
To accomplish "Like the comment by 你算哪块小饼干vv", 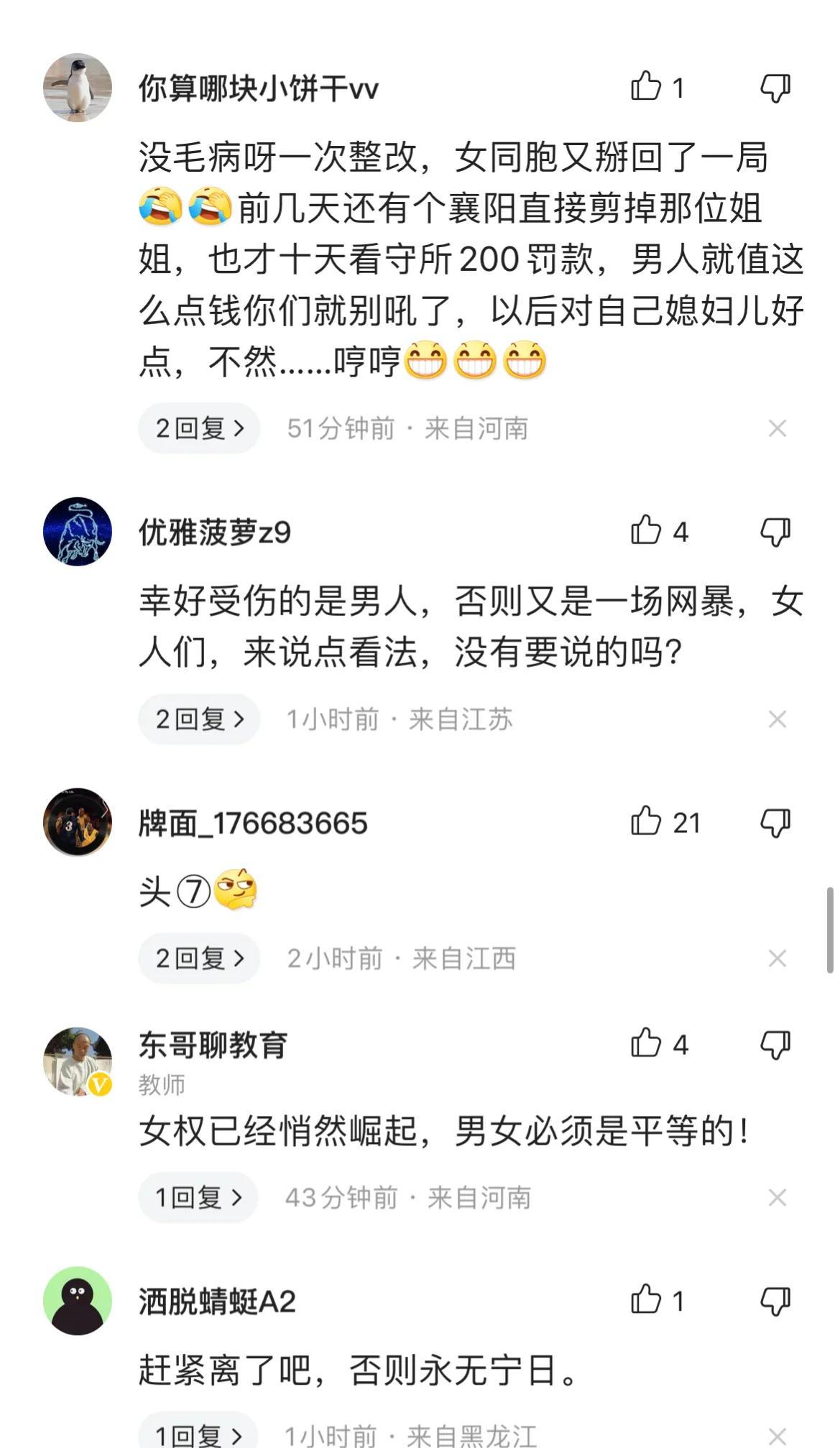I will 646,87.
